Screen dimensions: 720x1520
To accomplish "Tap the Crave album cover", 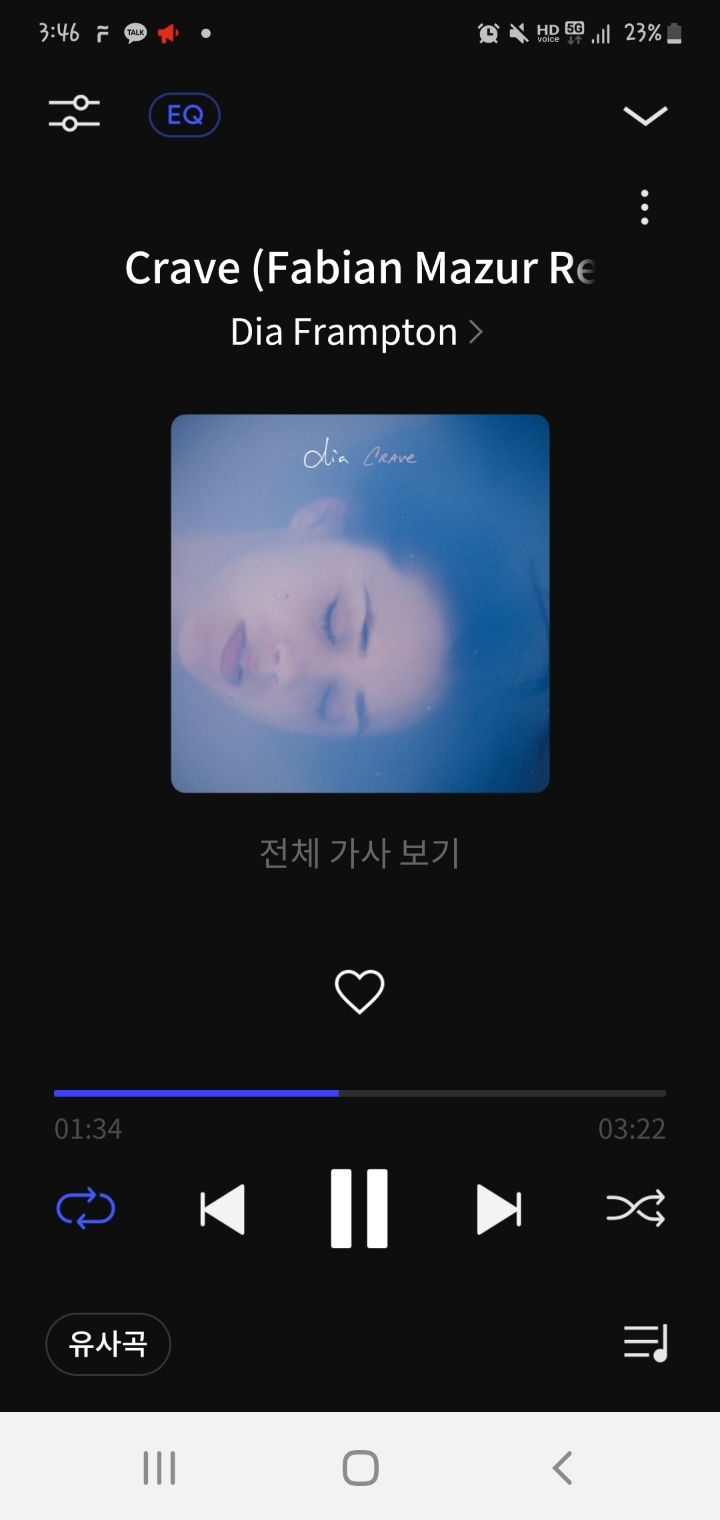I will coord(360,603).
